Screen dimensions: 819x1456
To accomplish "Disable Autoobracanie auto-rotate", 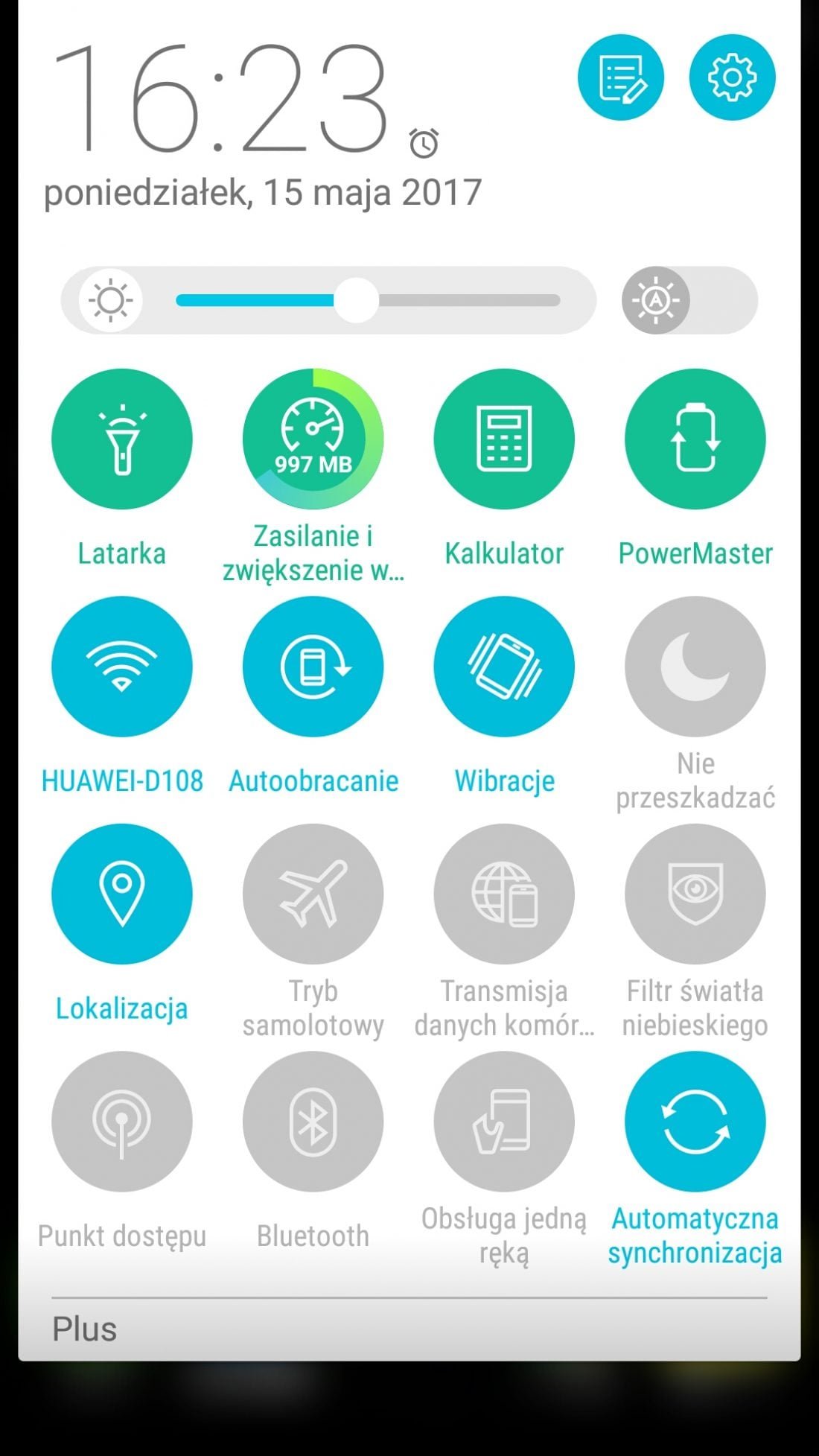I will [x=313, y=667].
